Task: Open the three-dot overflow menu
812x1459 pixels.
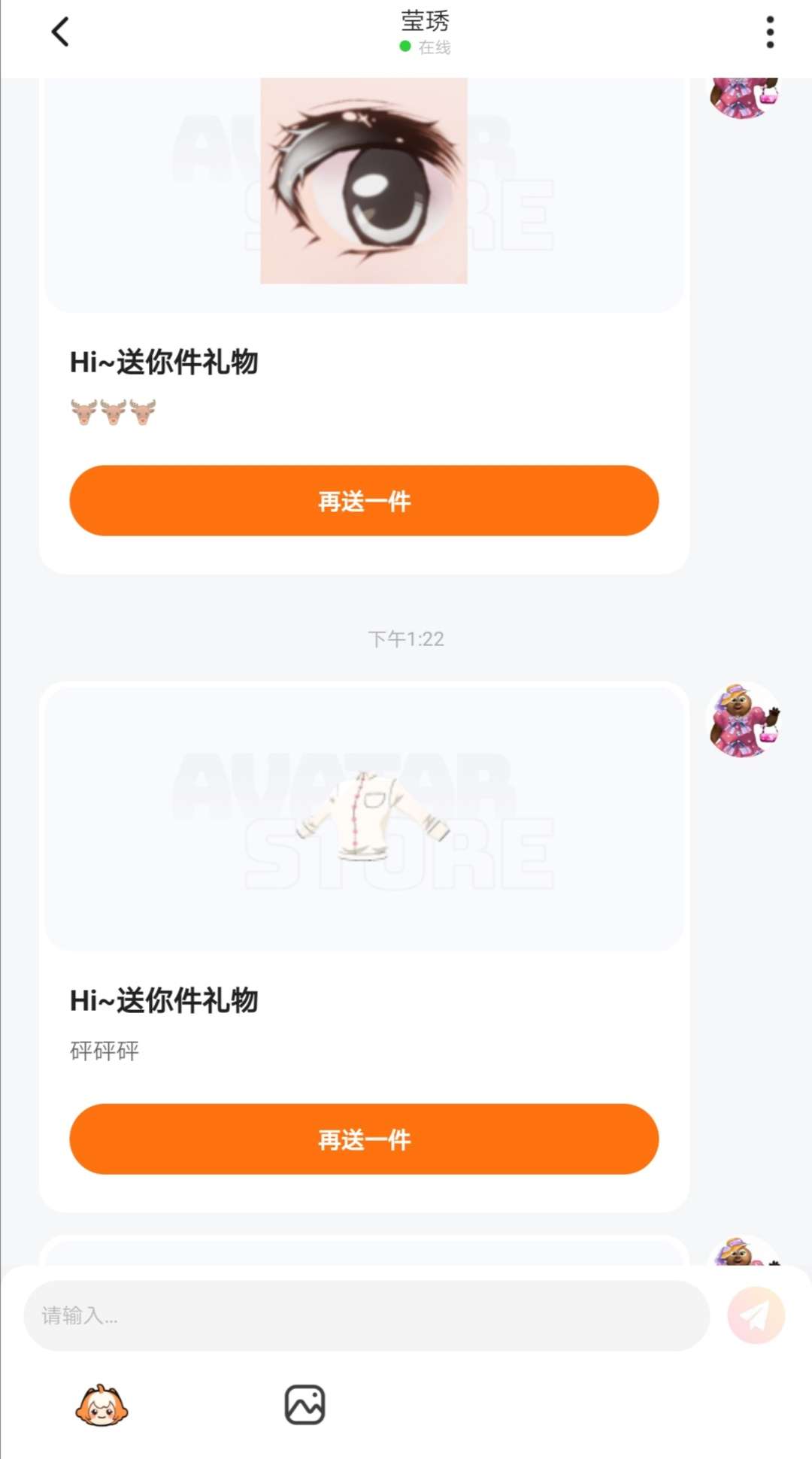Action: point(769,32)
